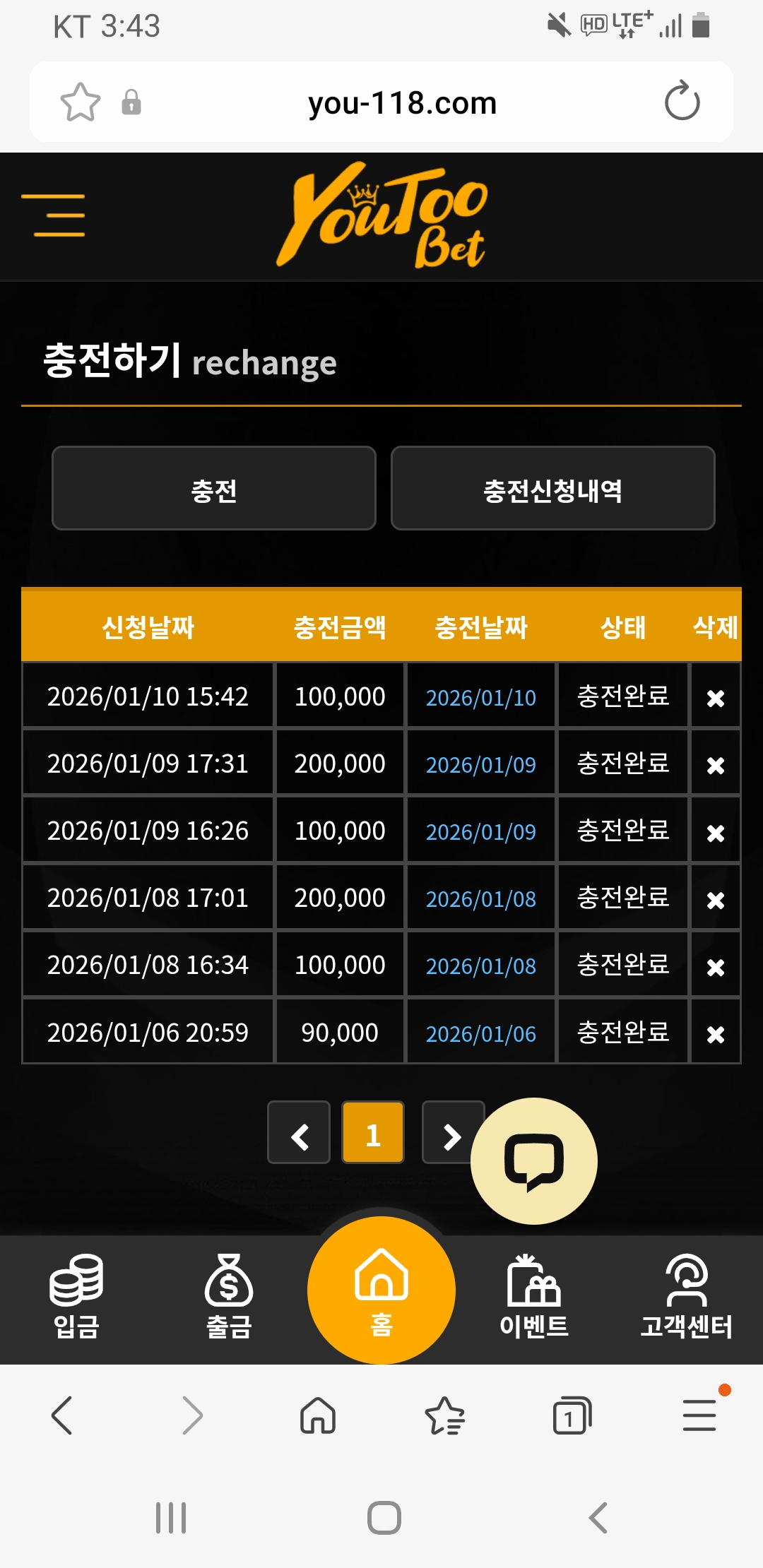
Task: Switch to the 충전신청내역 tab
Action: pos(553,488)
